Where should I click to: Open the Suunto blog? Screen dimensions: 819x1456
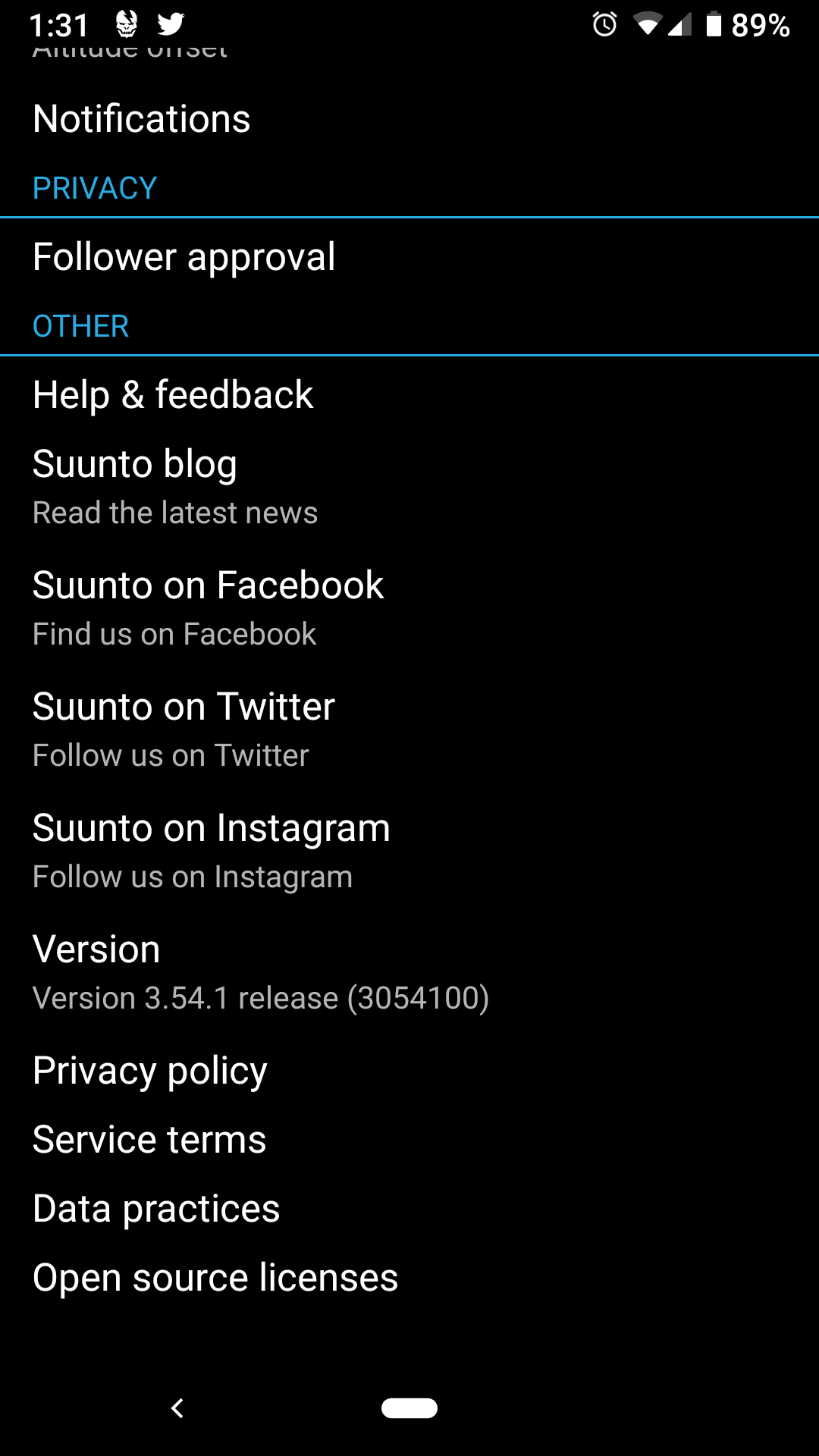point(409,487)
